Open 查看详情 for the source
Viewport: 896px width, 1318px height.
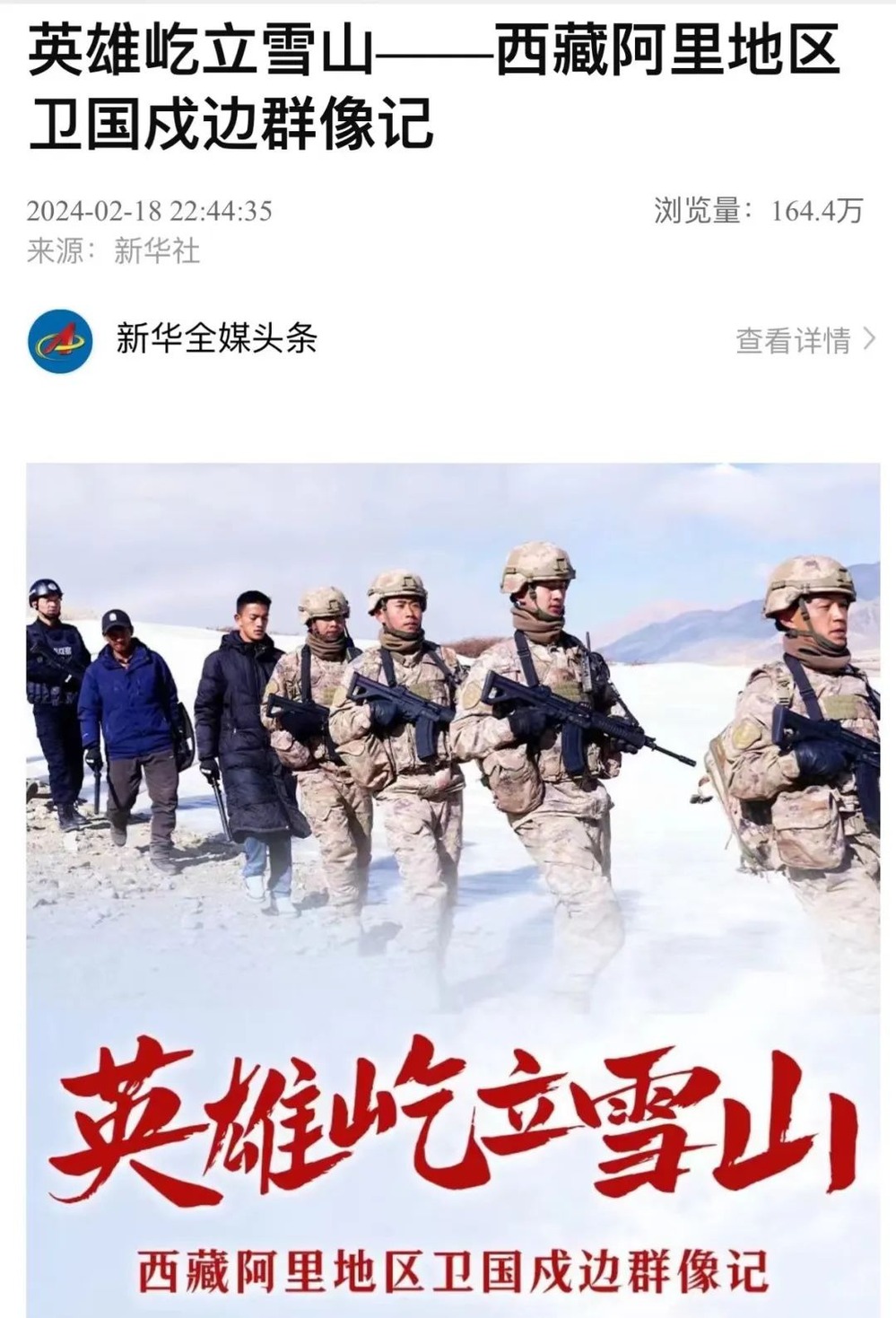point(804,340)
